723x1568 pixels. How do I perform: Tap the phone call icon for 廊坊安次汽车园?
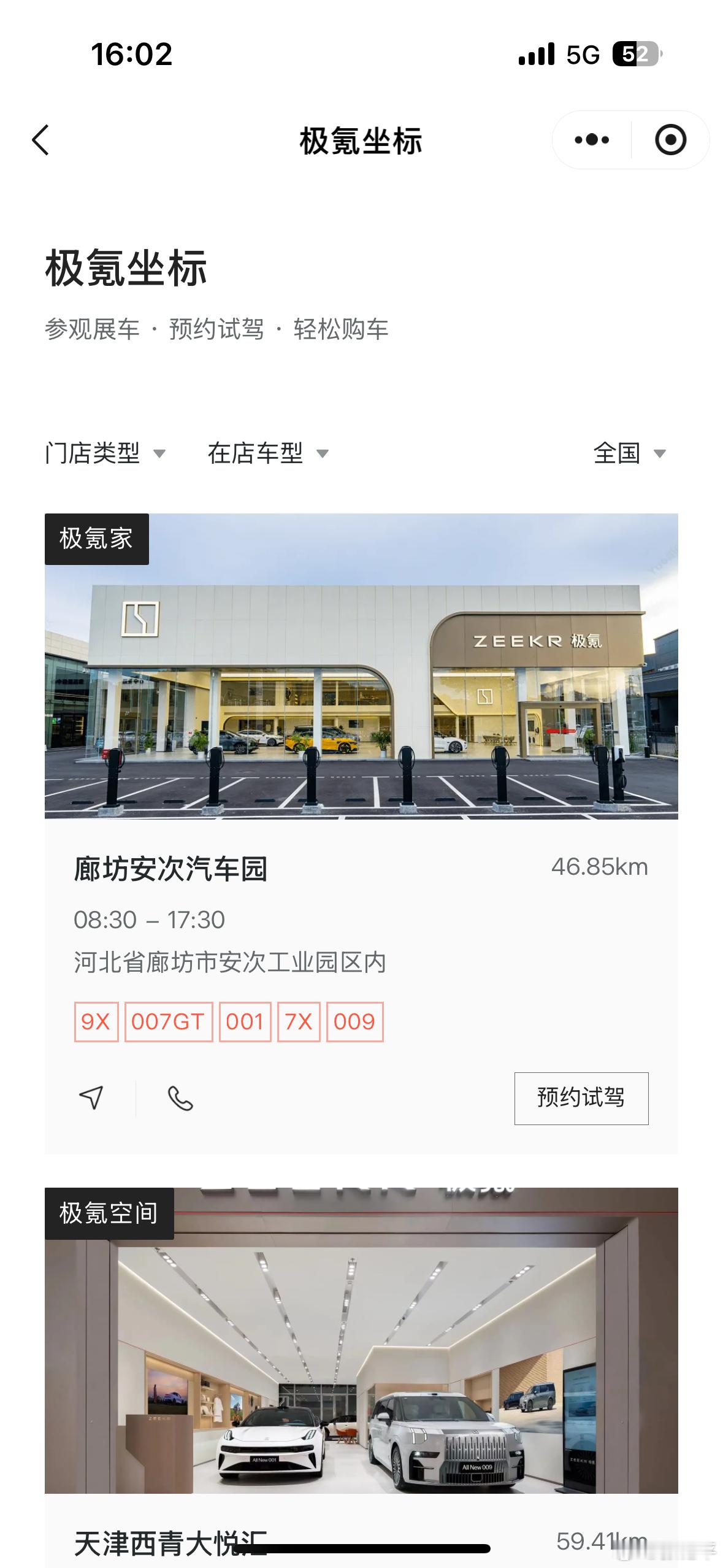point(181,1099)
